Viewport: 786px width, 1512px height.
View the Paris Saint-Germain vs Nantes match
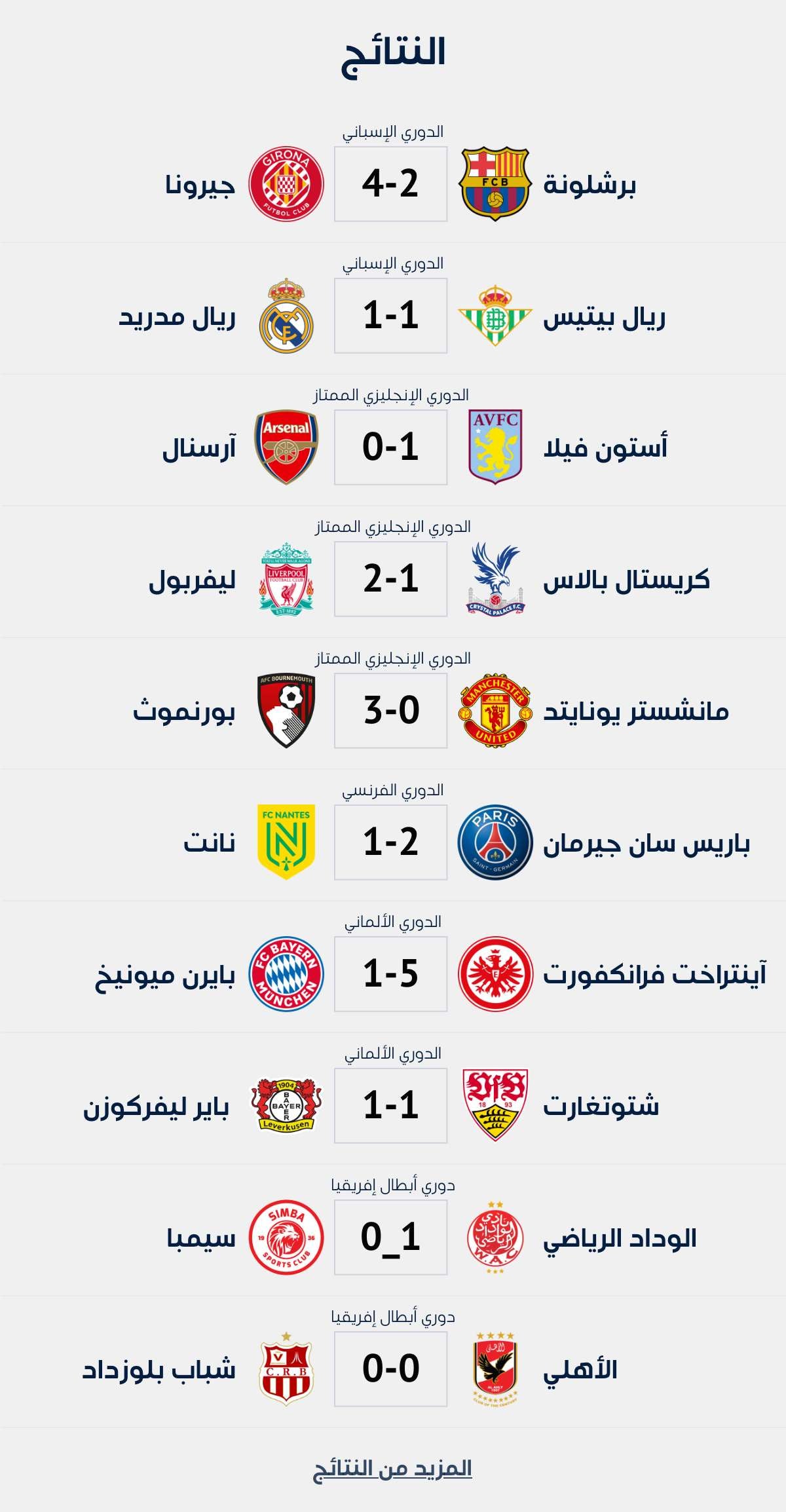tap(391, 842)
